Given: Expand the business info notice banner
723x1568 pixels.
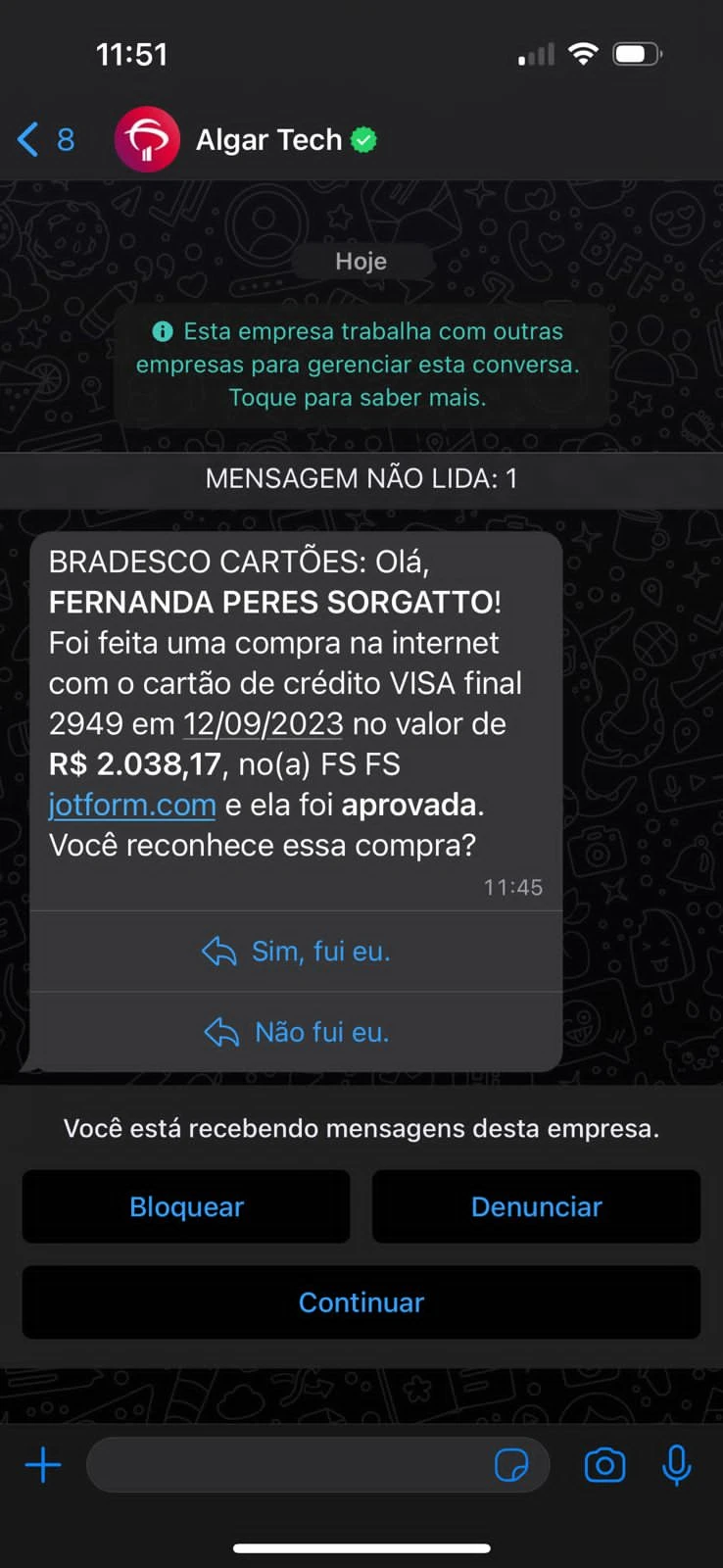Looking at the screenshot, I should (x=361, y=364).
